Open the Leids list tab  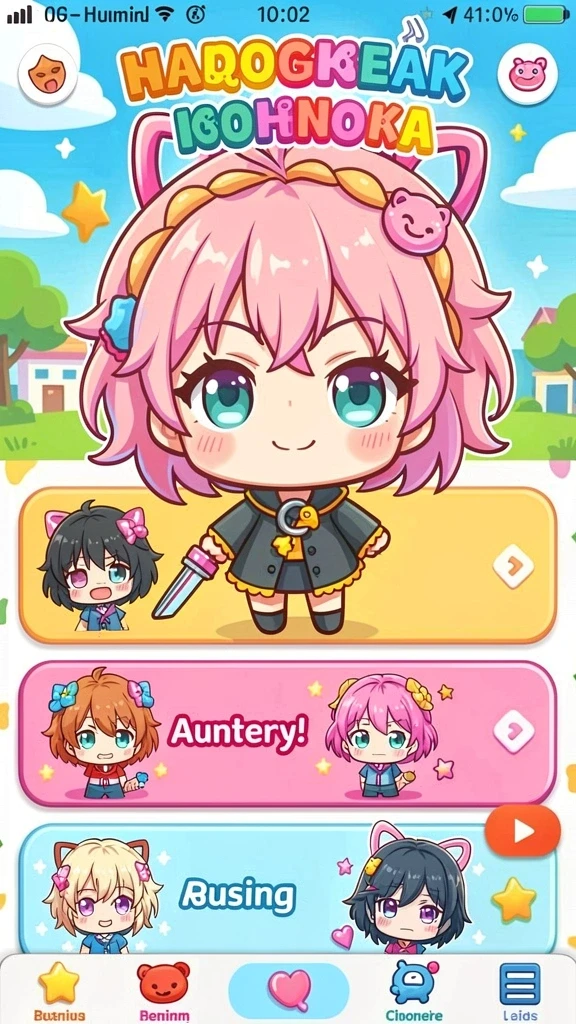pos(520,990)
